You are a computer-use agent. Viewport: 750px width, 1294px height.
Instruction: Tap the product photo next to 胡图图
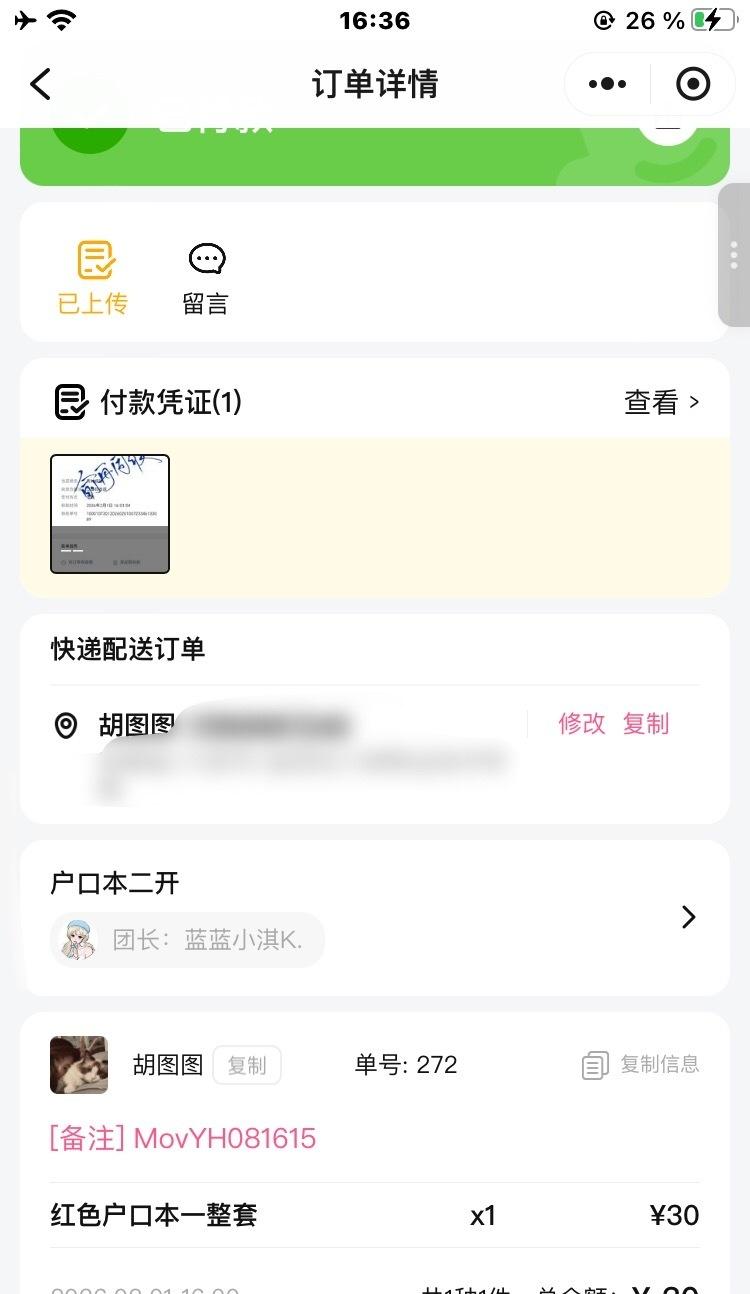79,1064
